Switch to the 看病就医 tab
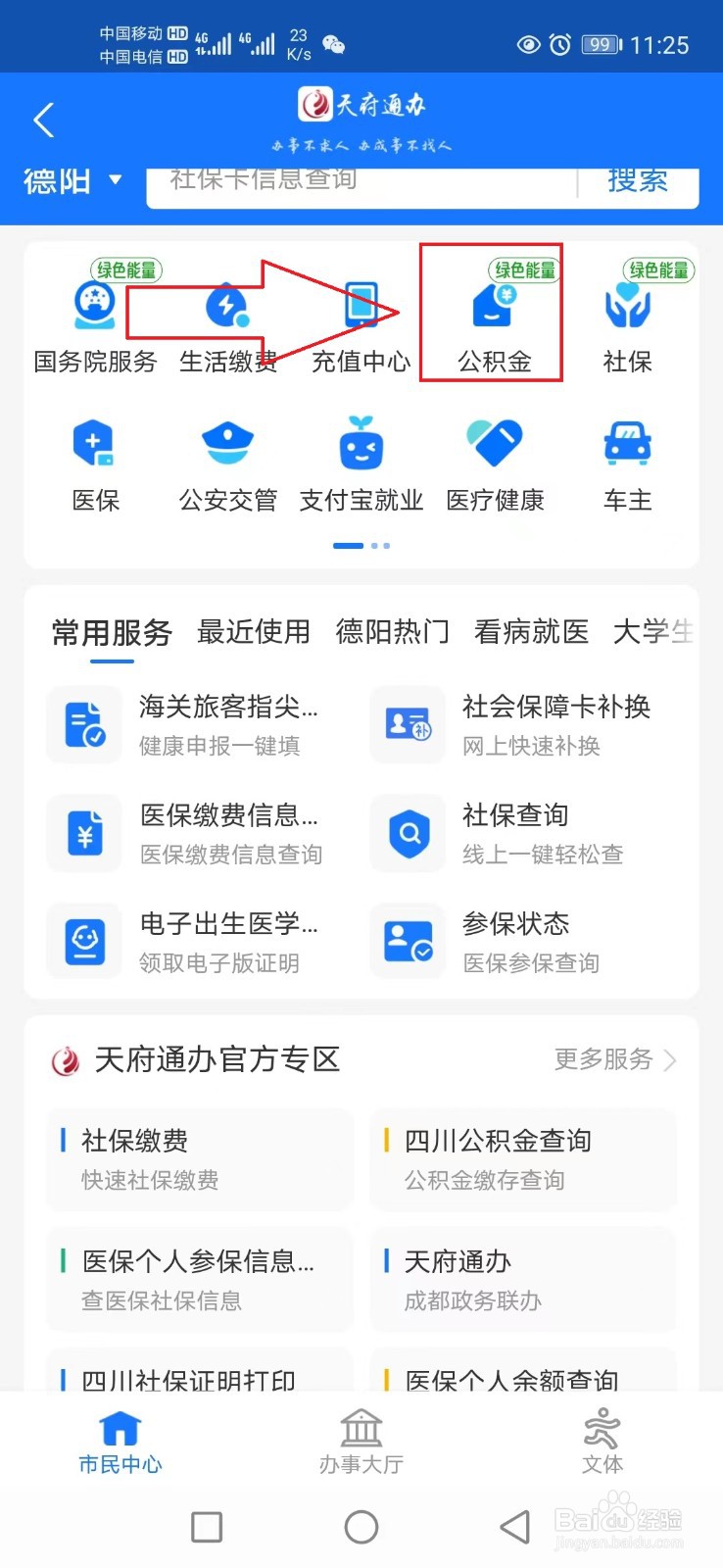723x1568 pixels. (x=531, y=632)
